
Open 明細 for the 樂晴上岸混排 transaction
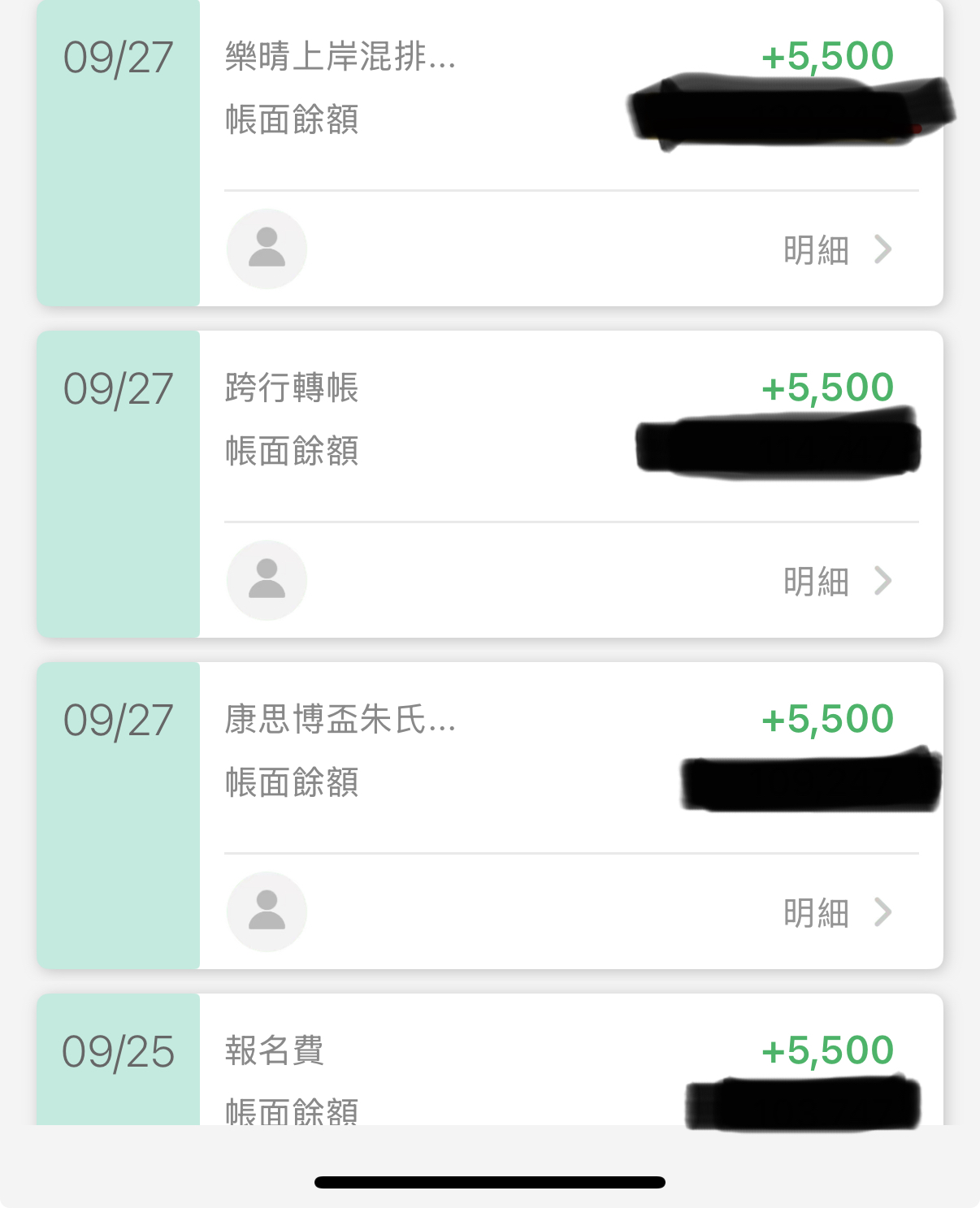click(x=837, y=249)
